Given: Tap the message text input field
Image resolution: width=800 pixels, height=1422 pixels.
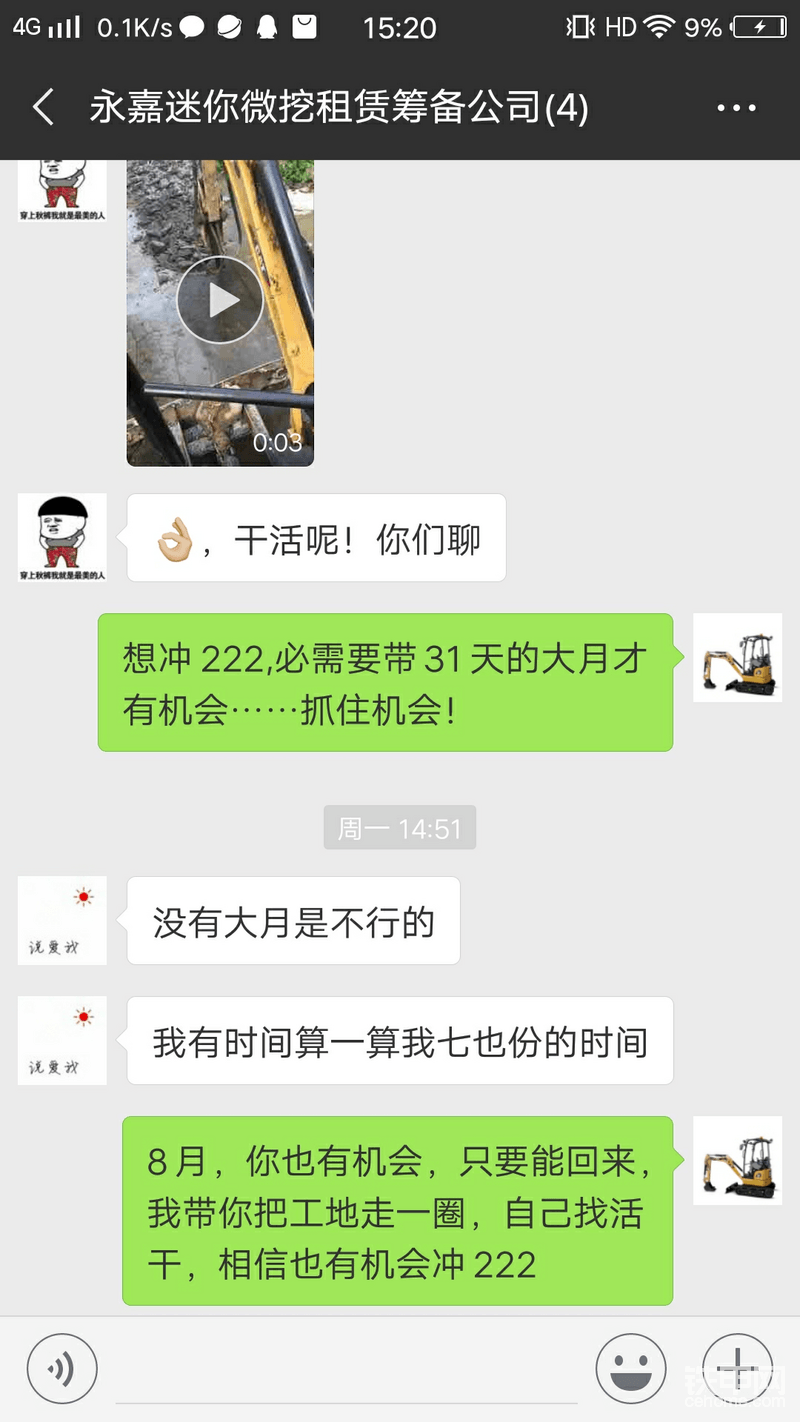Looking at the screenshot, I should [x=345, y=1372].
